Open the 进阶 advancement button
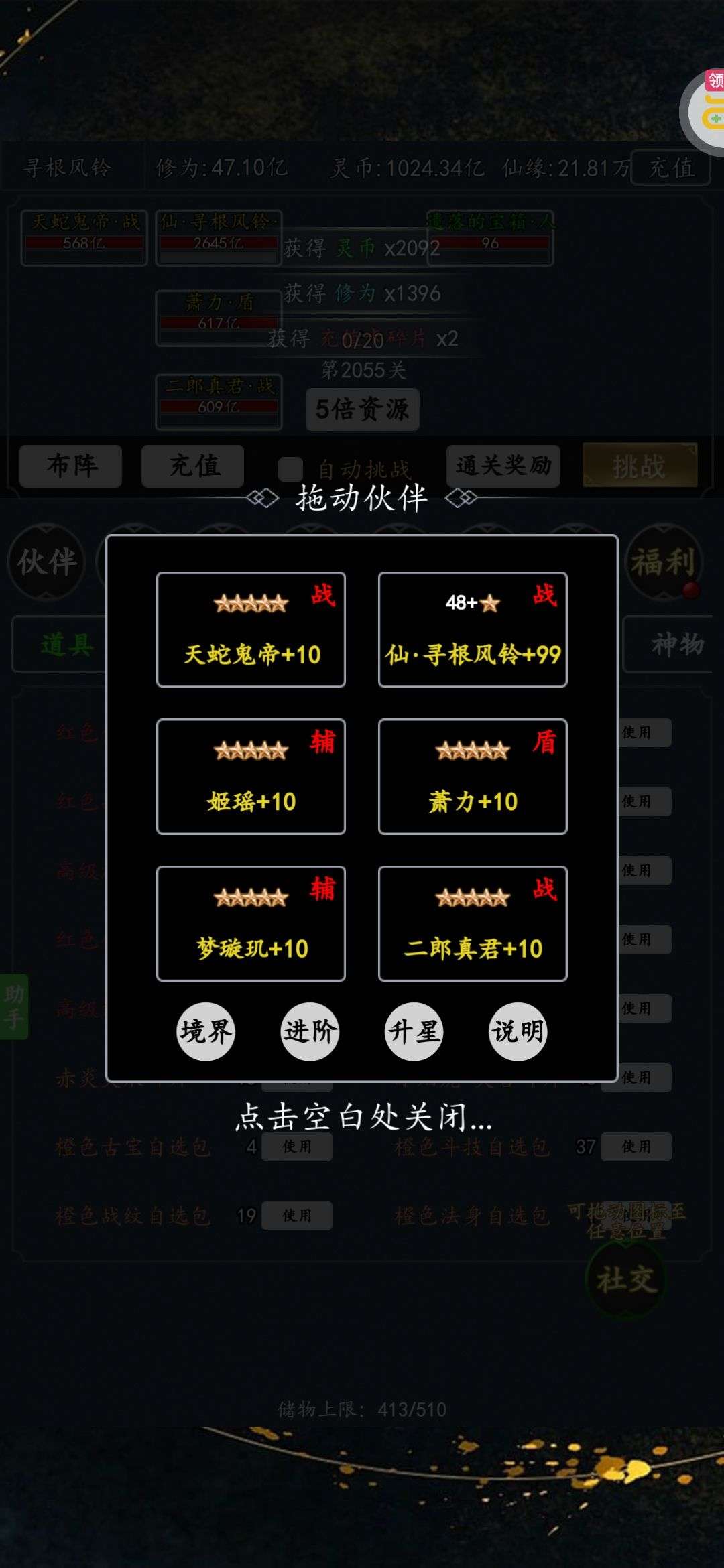The width and height of the screenshot is (724, 1568). point(310,1031)
